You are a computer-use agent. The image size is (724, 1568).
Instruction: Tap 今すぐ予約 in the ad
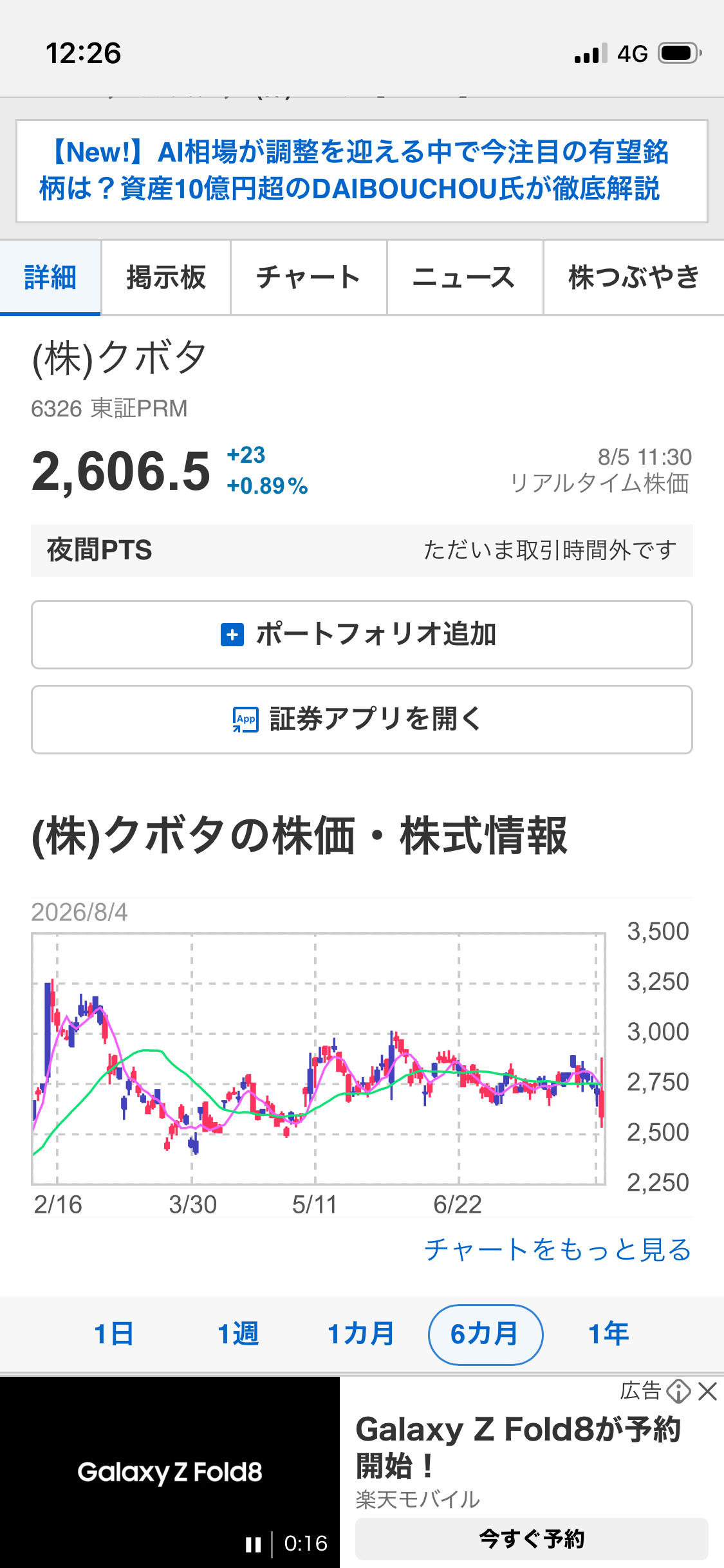tap(532, 1539)
